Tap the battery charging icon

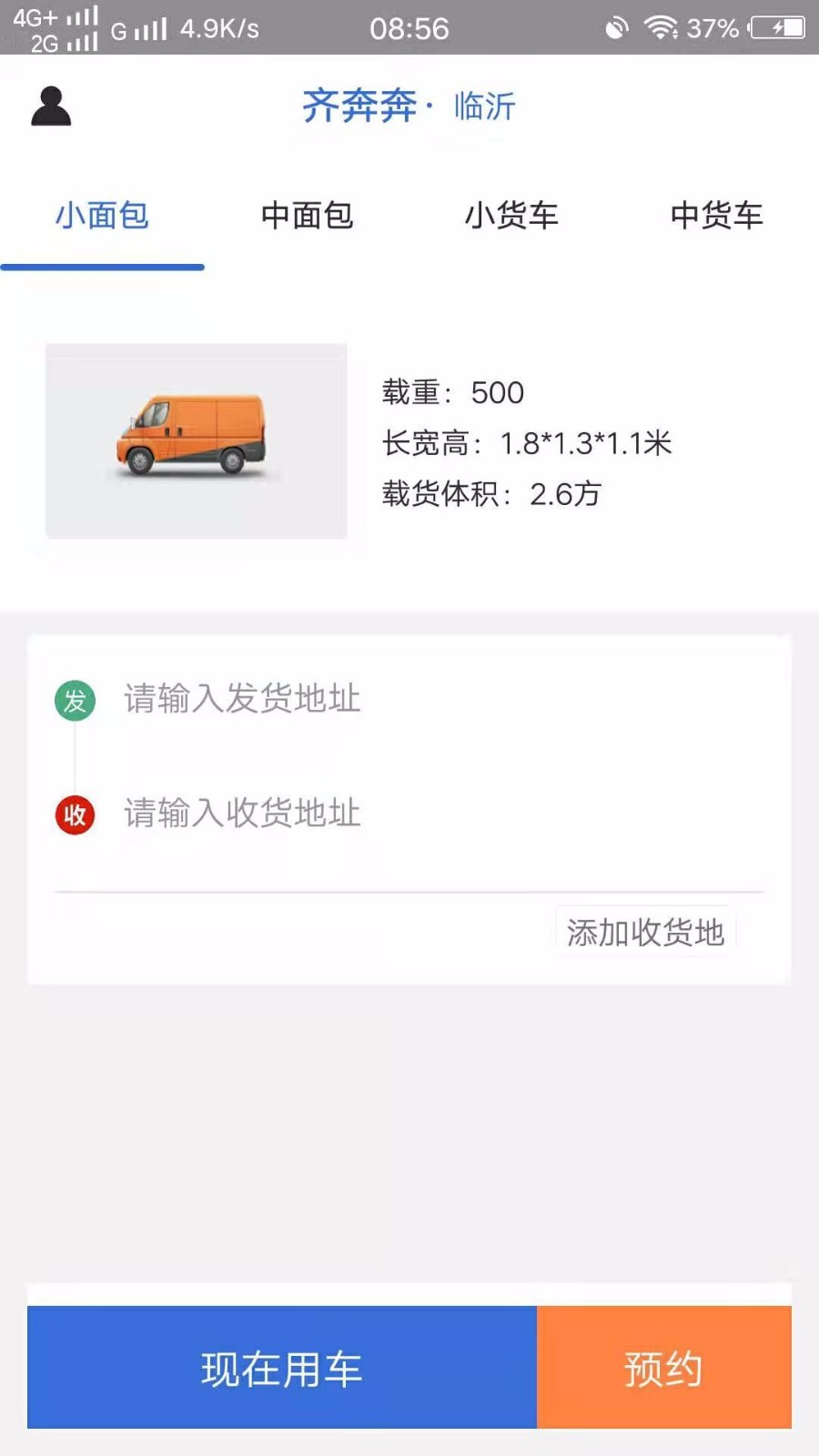(x=774, y=27)
